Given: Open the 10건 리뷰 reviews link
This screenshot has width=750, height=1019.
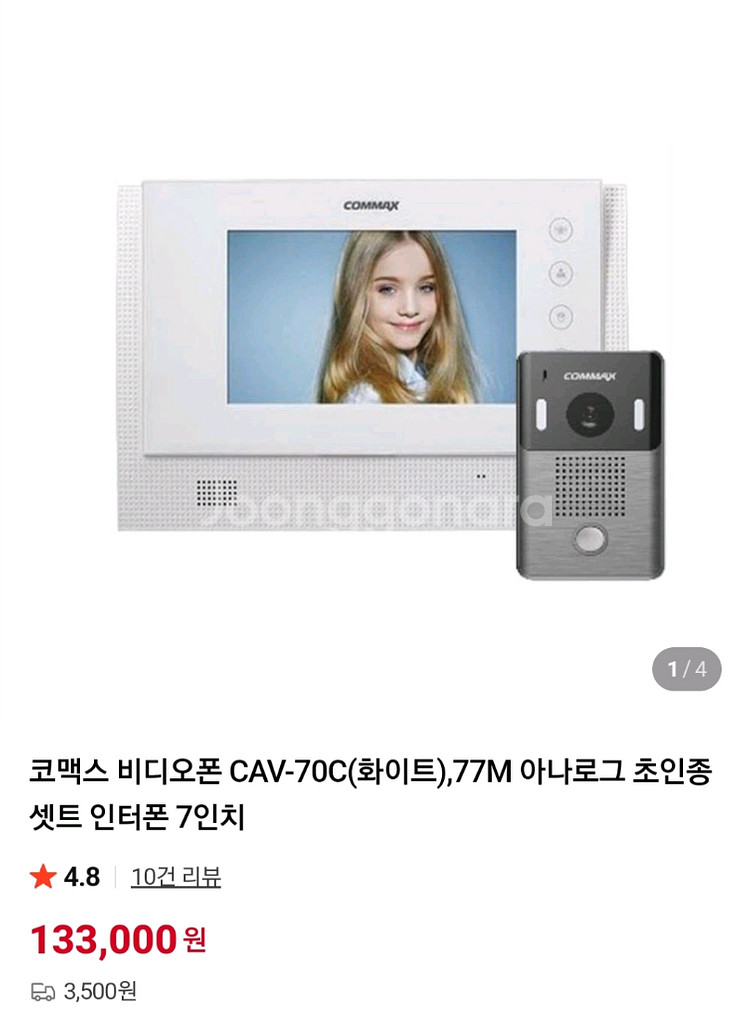Looking at the screenshot, I should click(x=176, y=877).
